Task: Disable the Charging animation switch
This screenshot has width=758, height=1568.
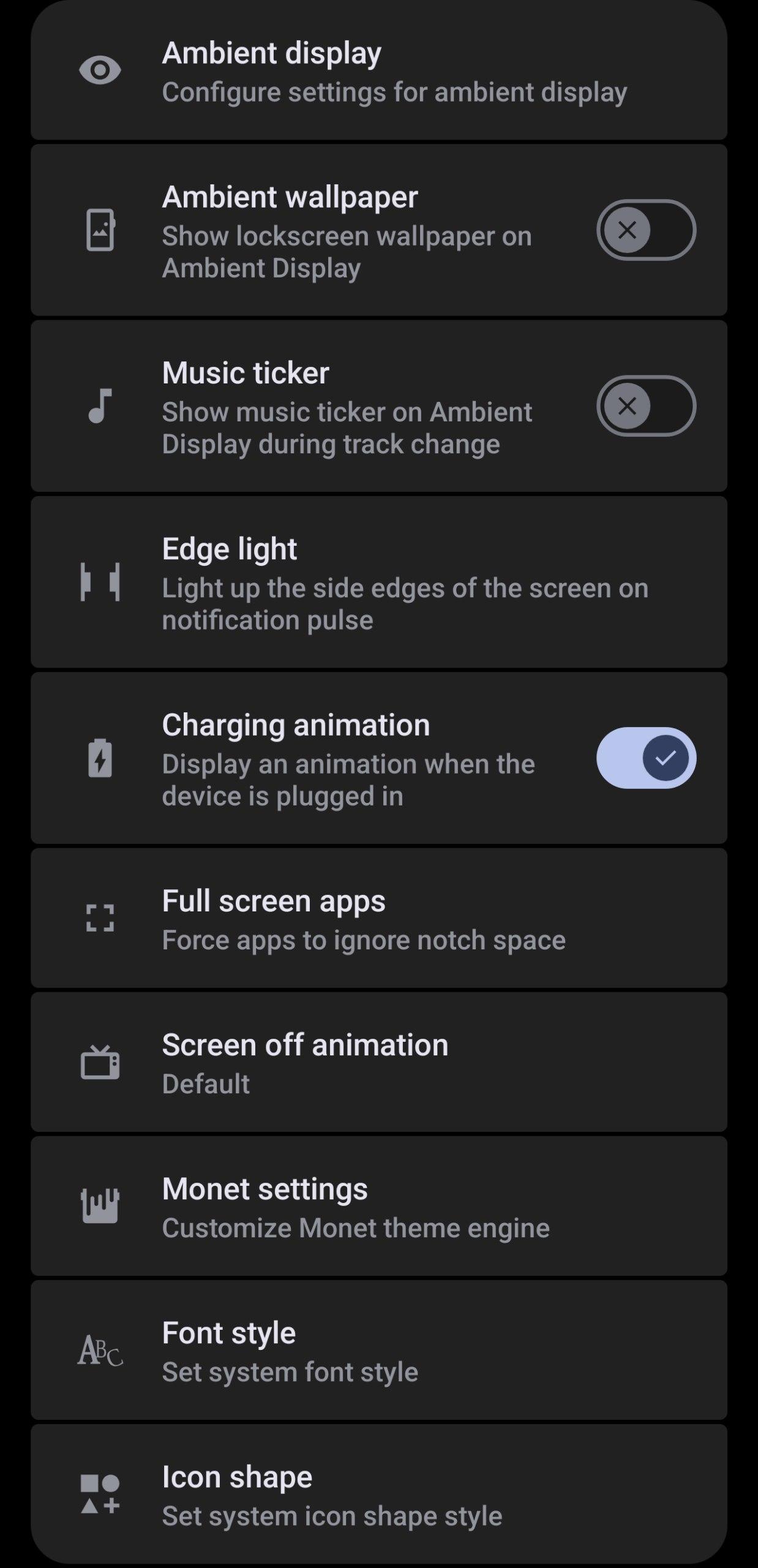Action: coord(646,758)
